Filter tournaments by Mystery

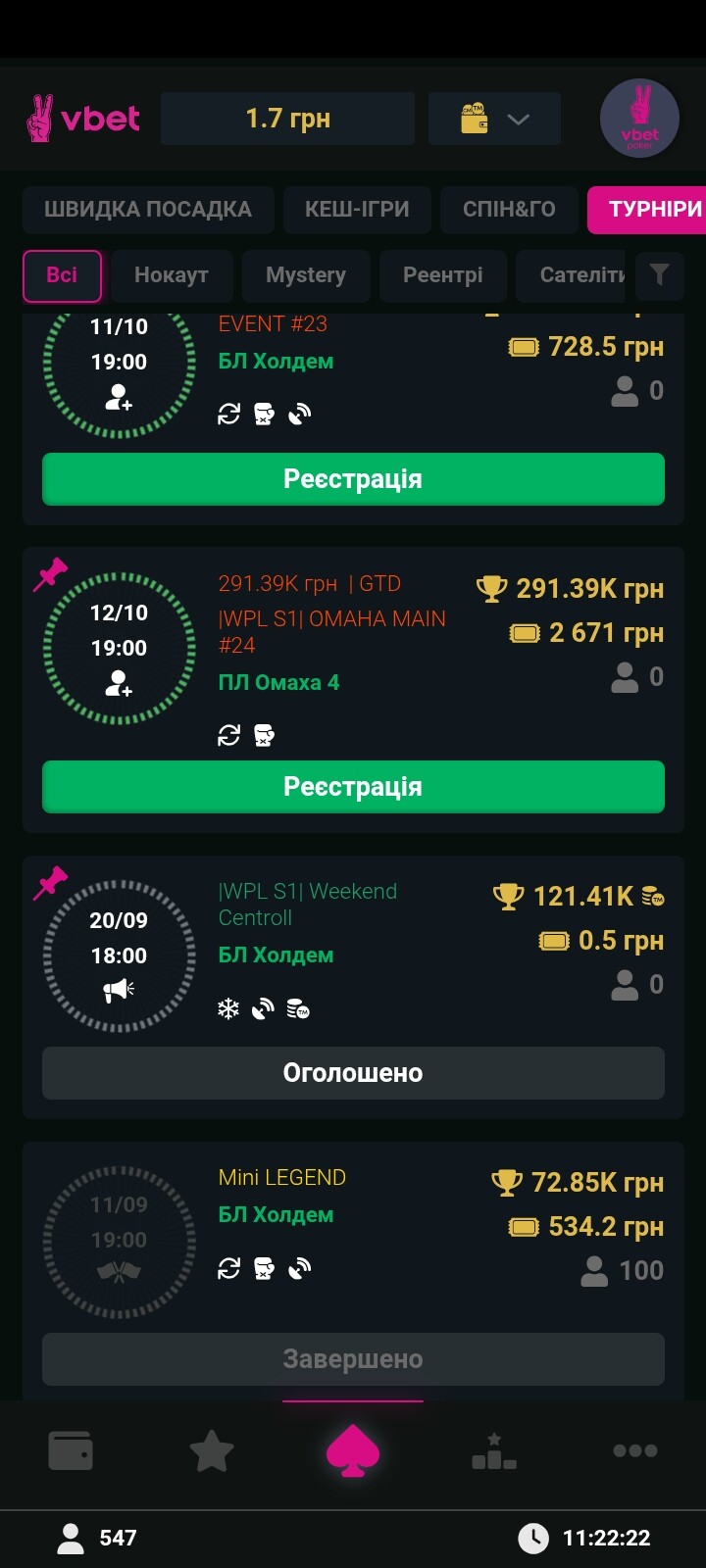point(306,275)
